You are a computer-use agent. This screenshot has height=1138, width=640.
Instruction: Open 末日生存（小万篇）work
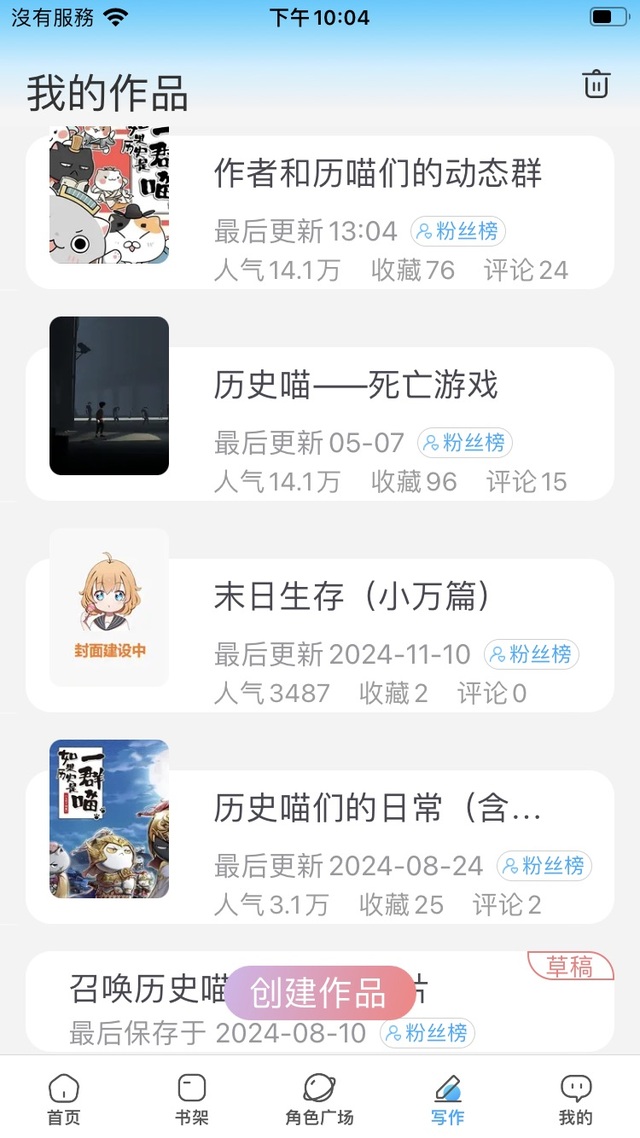tap(320, 635)
